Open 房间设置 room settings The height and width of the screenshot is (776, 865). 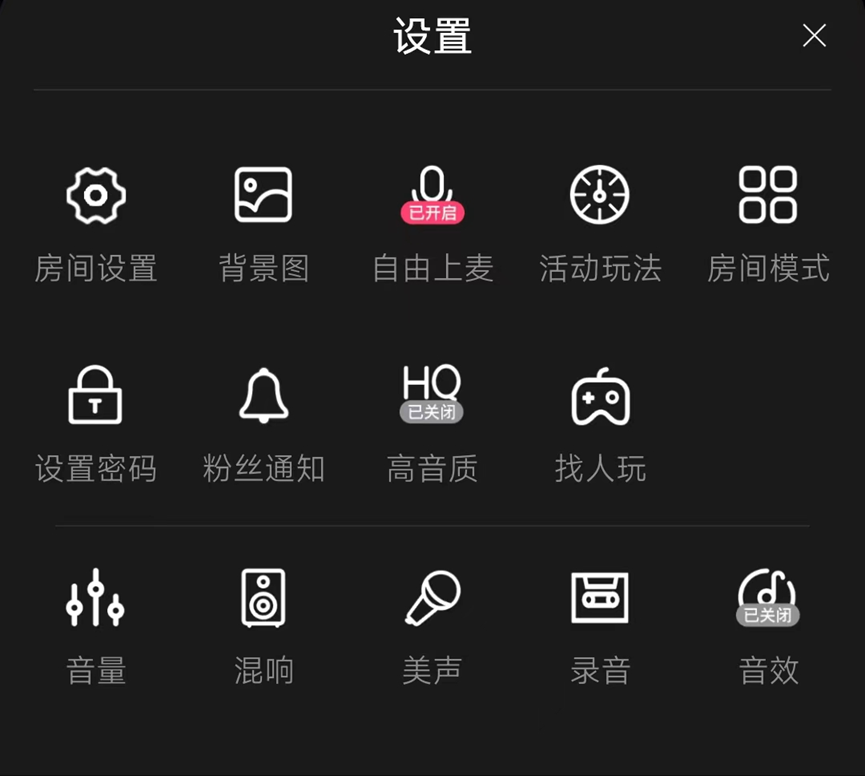96,196
